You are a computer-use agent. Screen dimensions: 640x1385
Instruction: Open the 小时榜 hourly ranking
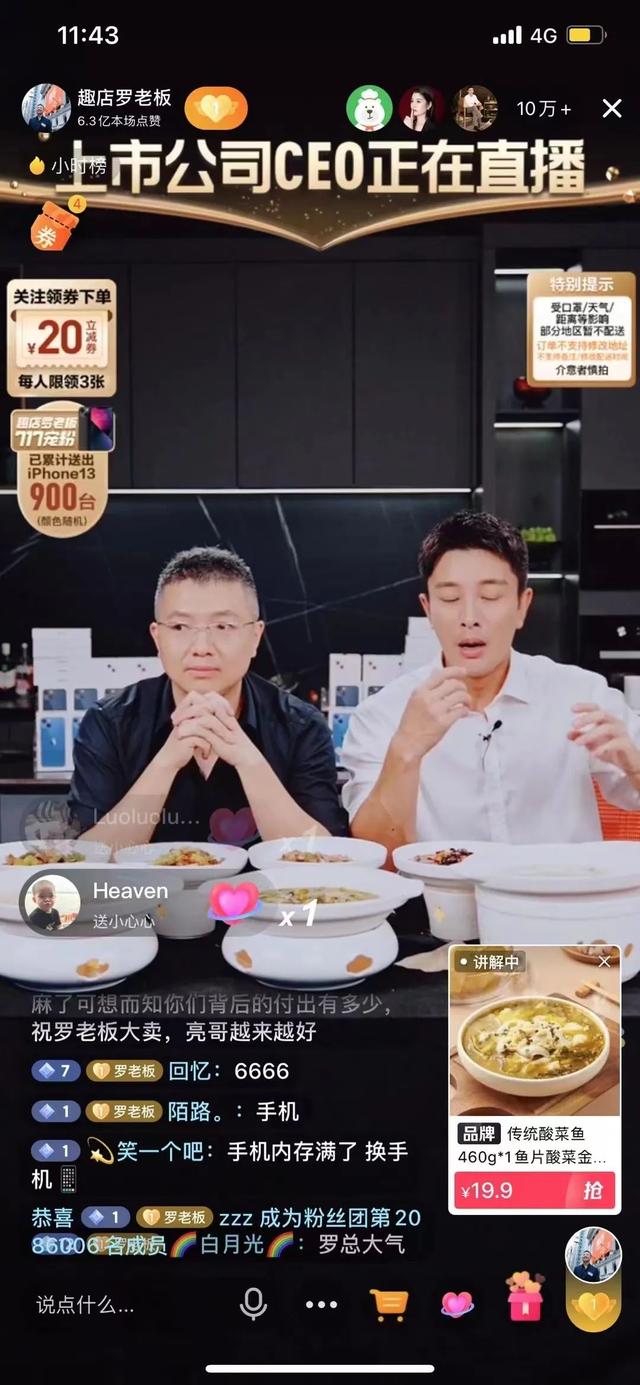click(x=70, y=166)
